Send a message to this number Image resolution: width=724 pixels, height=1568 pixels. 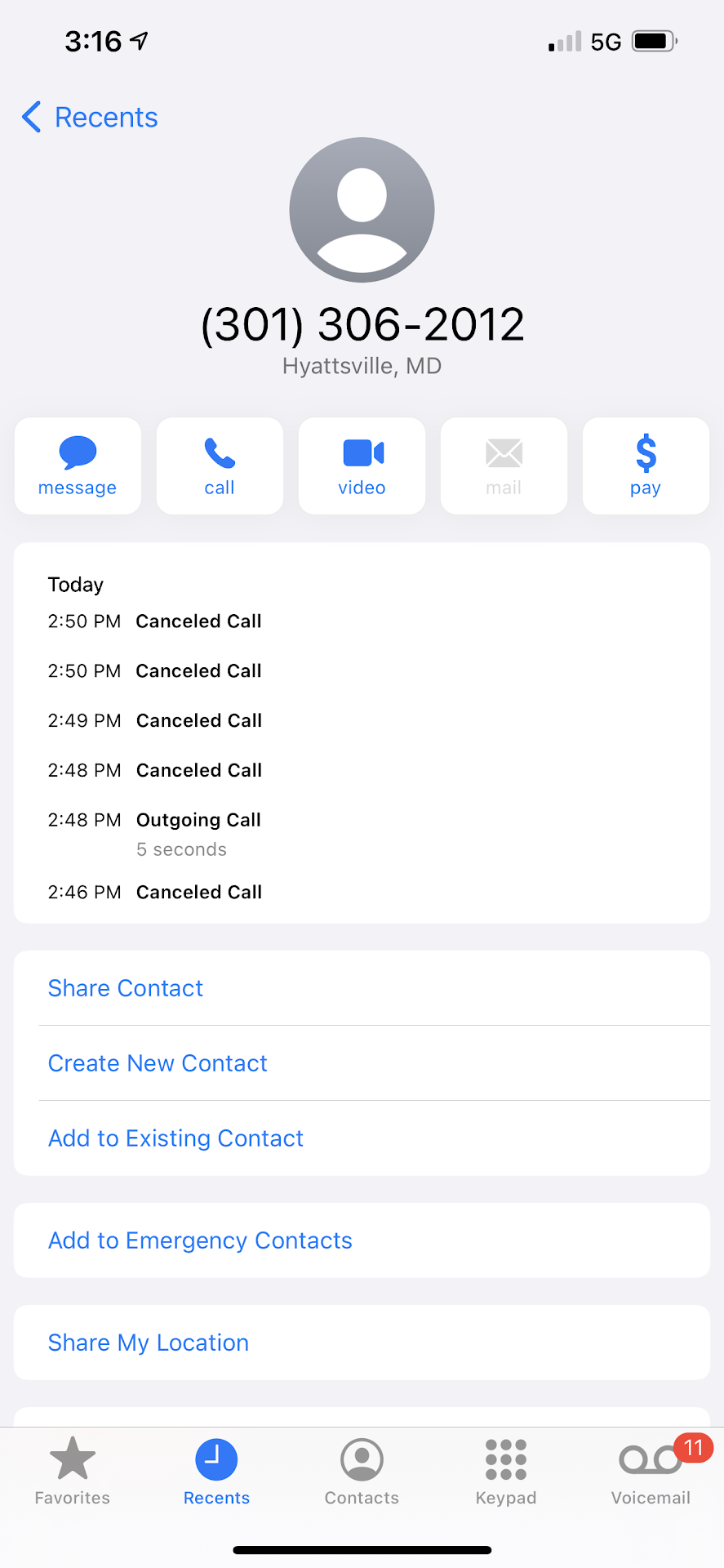(x=78, y=466)
